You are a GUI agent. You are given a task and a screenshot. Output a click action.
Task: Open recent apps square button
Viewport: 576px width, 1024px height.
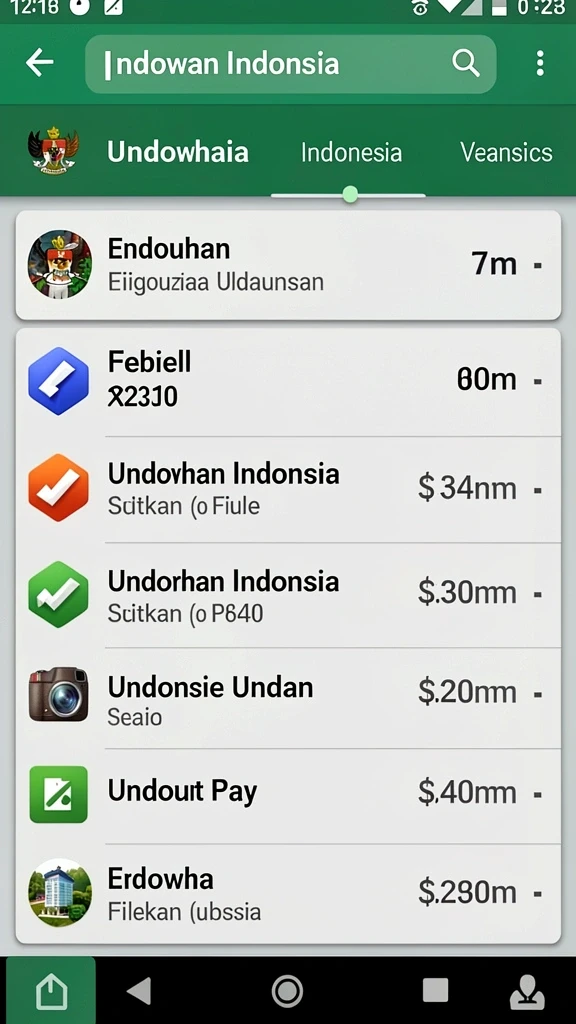click(x=435, y=991)
